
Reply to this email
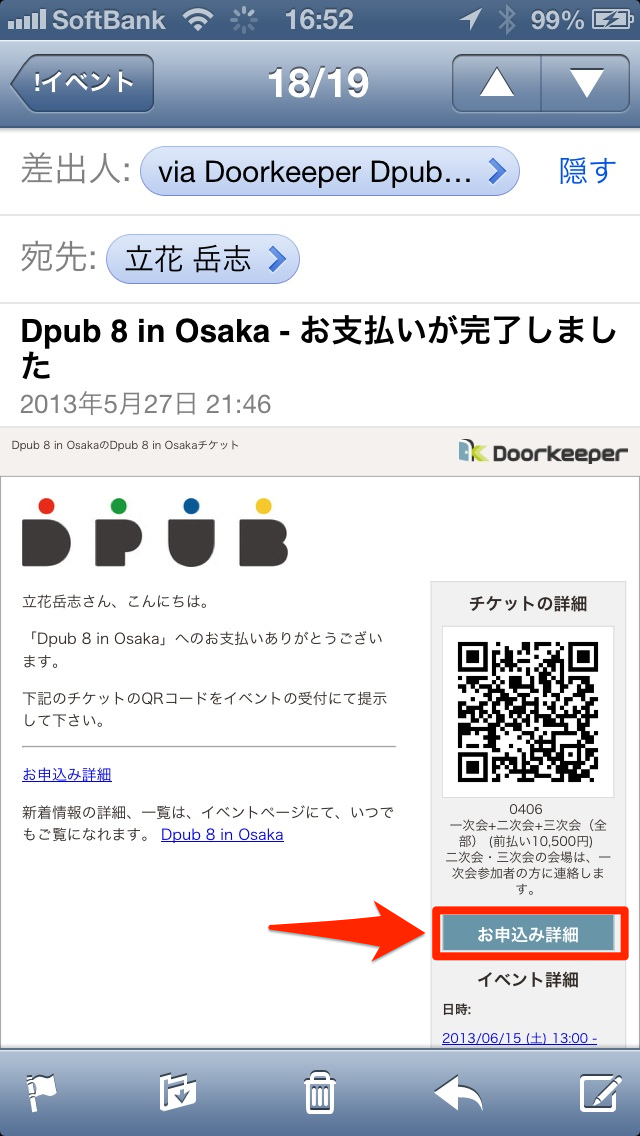pyautogui.click(x=458, y=1093)
